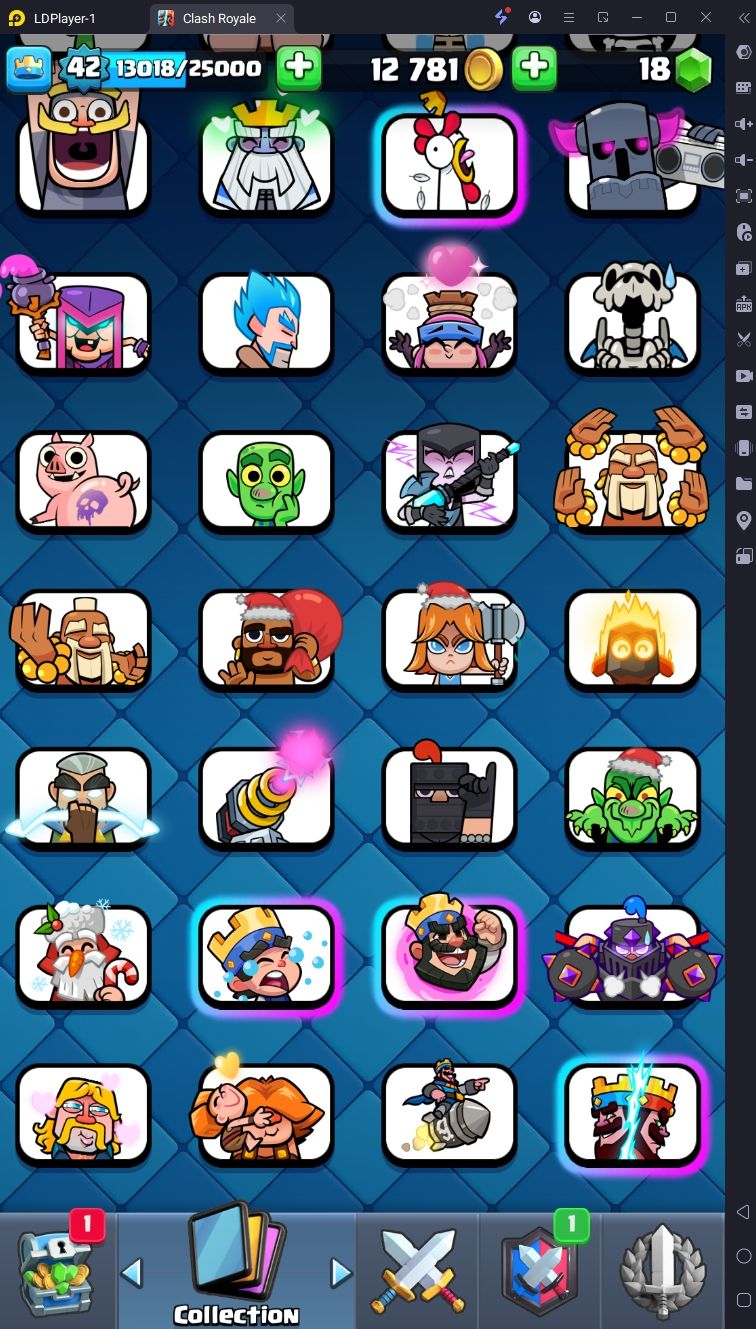
Task: Tap the green plus next to gold coins
Action: (x=535, y=68)
